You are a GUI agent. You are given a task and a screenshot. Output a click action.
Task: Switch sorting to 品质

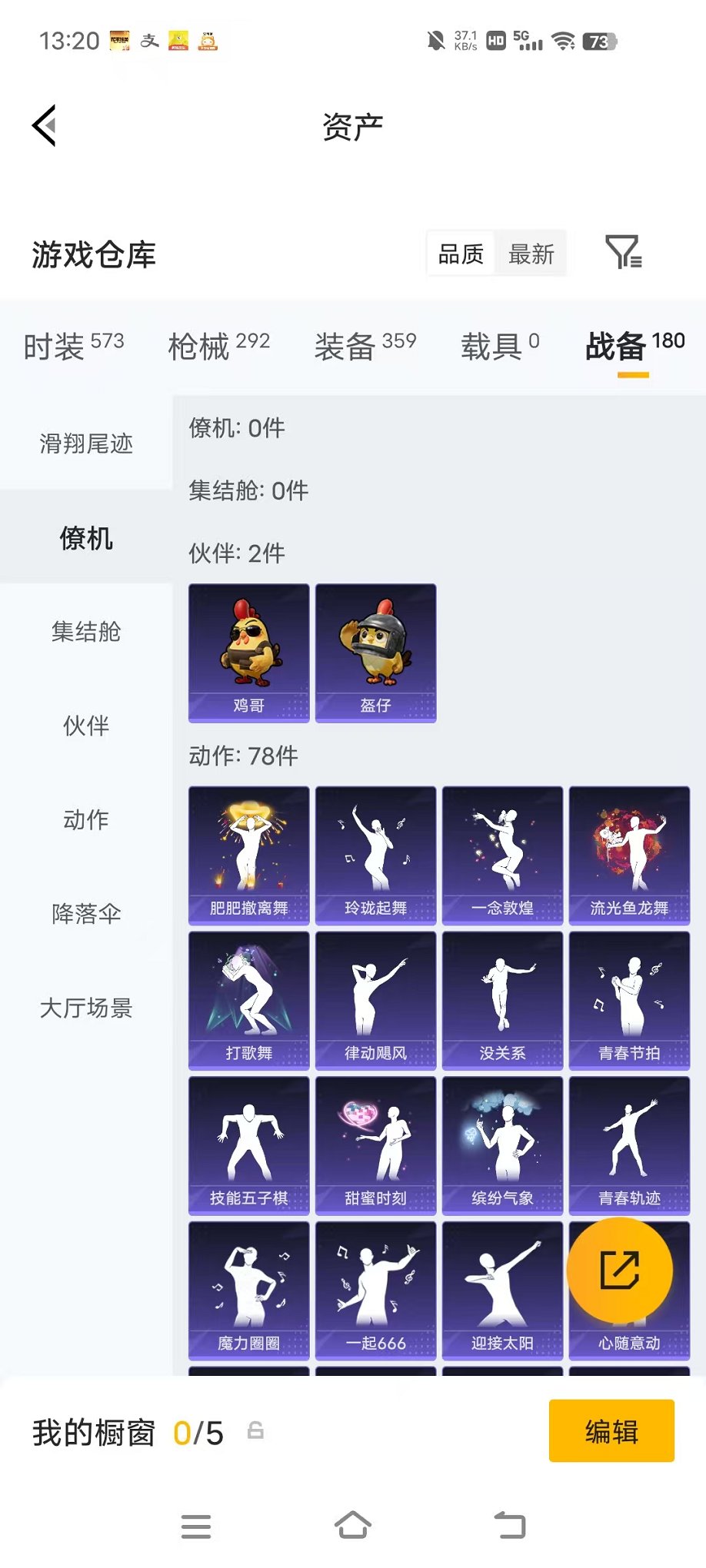(x=459, y=252)
